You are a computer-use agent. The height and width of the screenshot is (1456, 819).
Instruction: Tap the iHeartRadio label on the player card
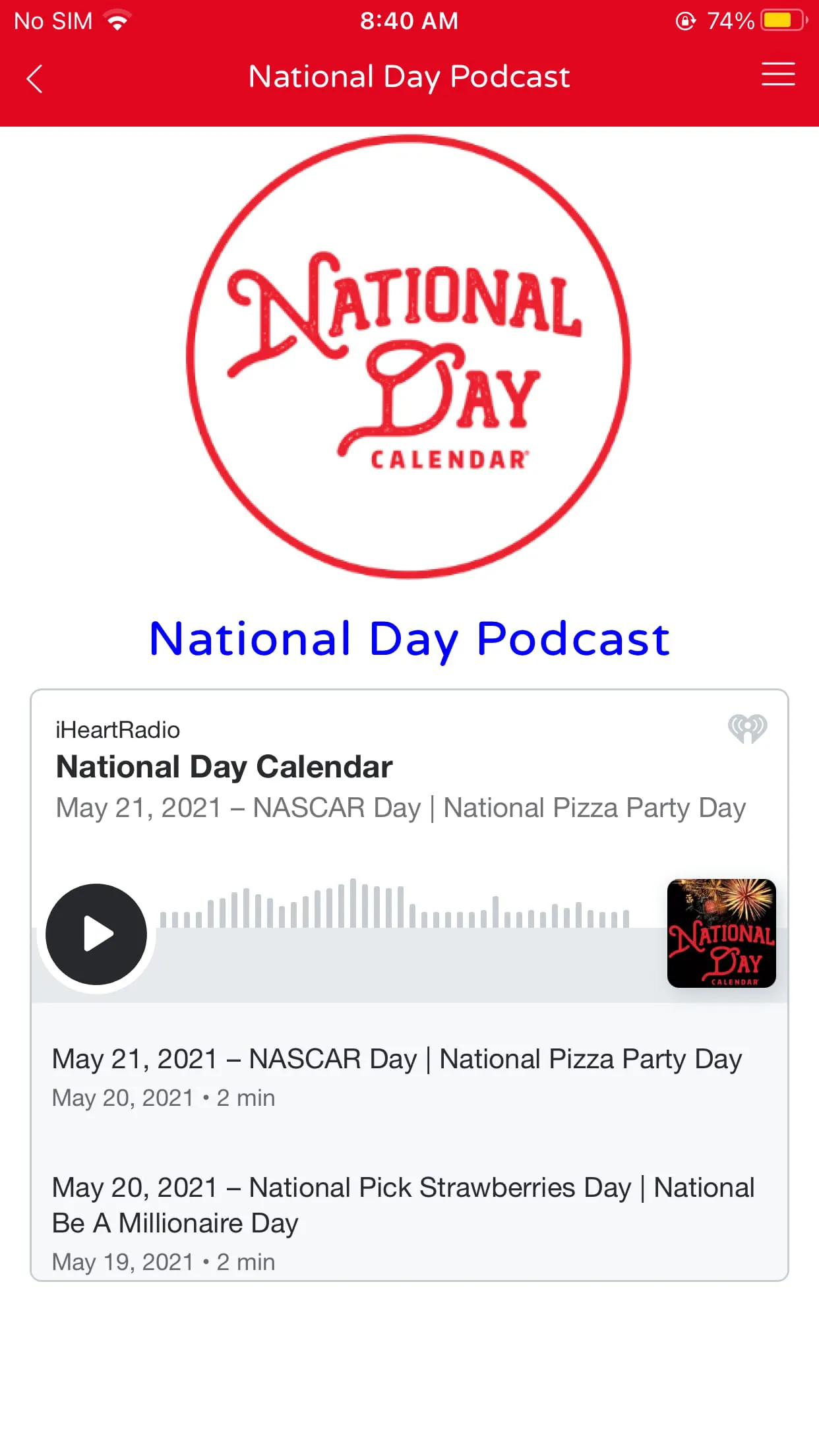tap(117, 729)
